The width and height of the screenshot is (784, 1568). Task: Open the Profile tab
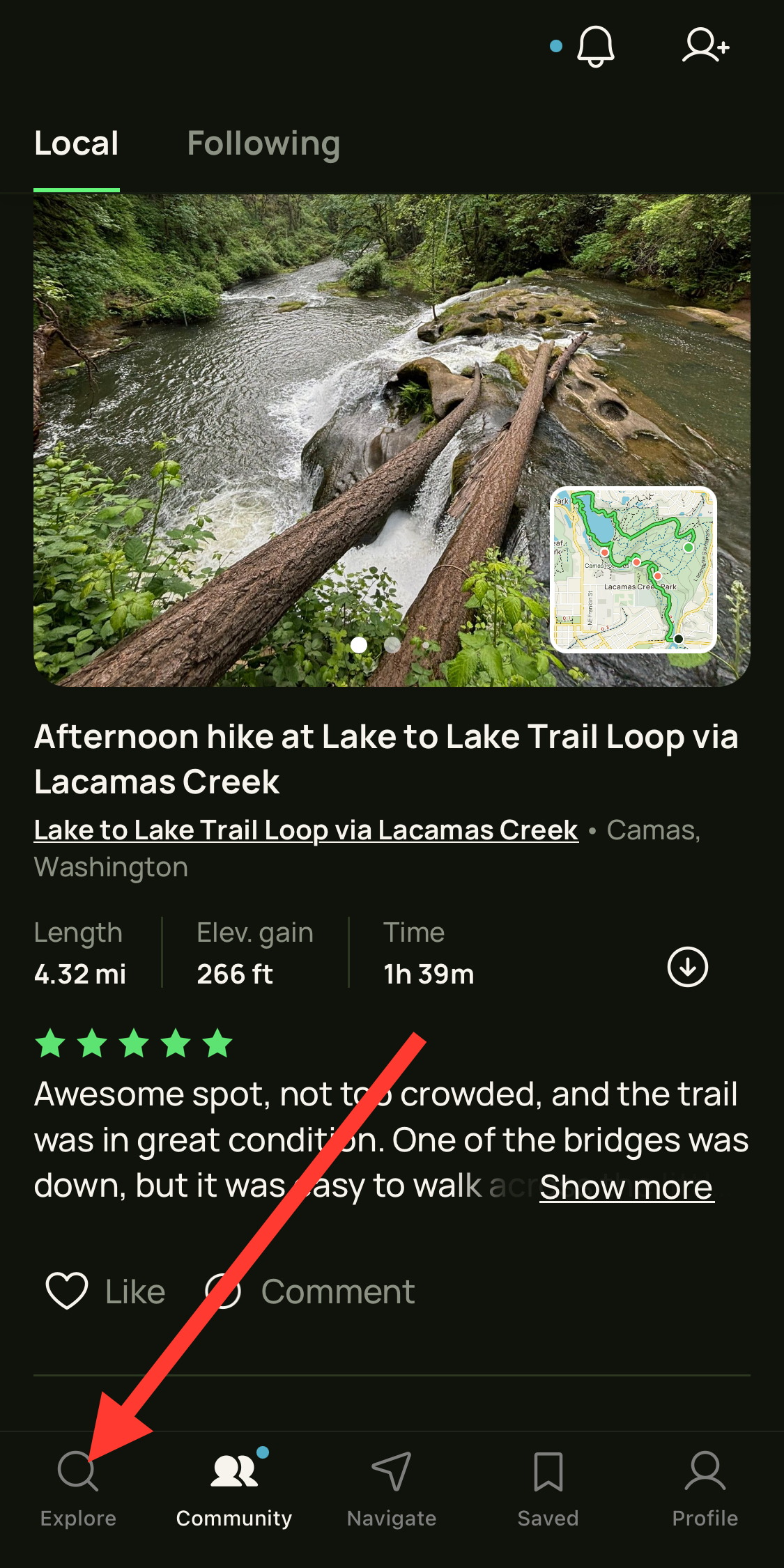(x=705, y=1488)
